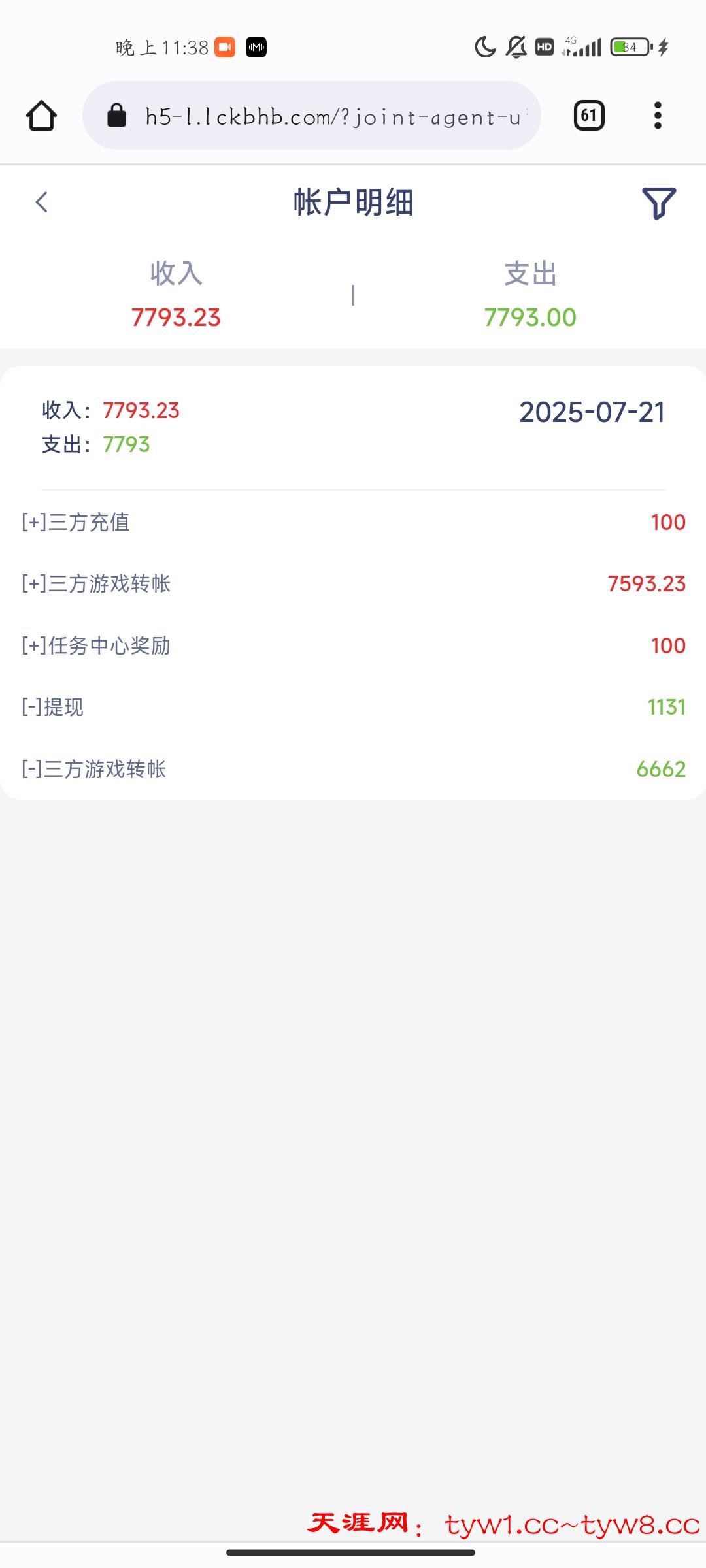
Task: Tap the browser home button
Action: click(x=41, y=116)
